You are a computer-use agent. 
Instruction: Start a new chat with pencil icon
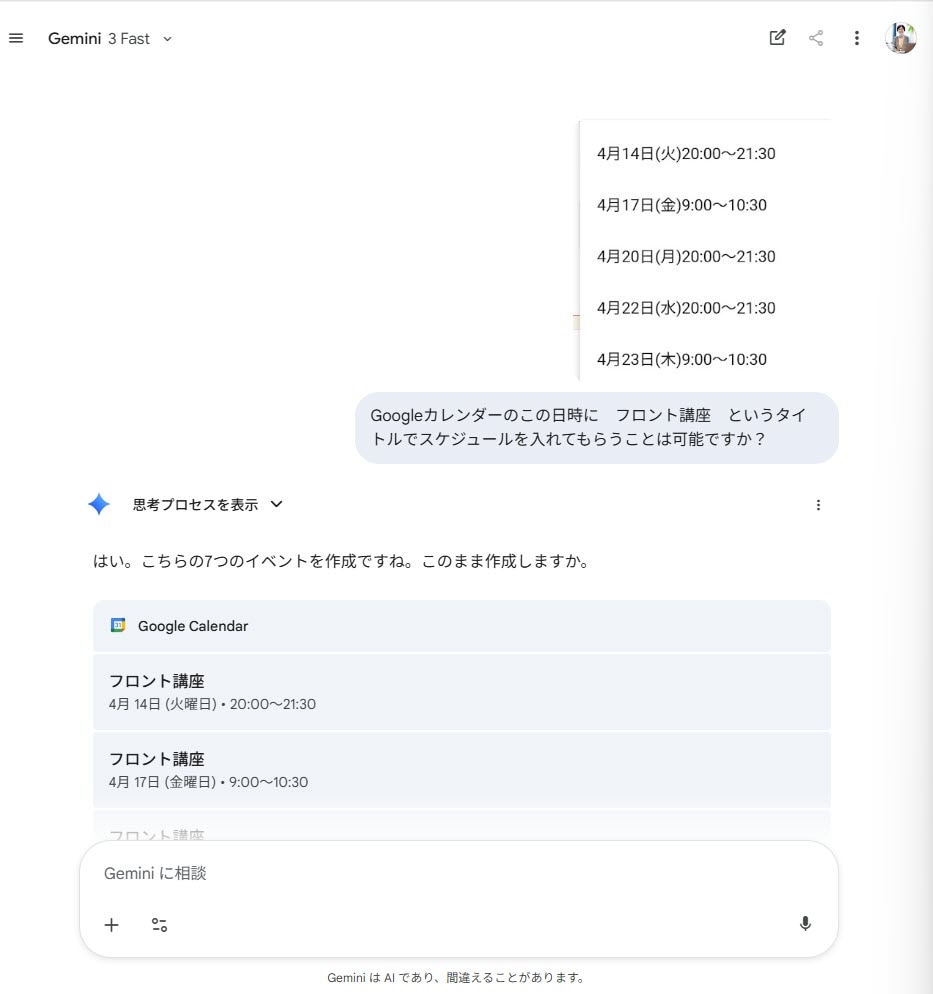point(777,38)
